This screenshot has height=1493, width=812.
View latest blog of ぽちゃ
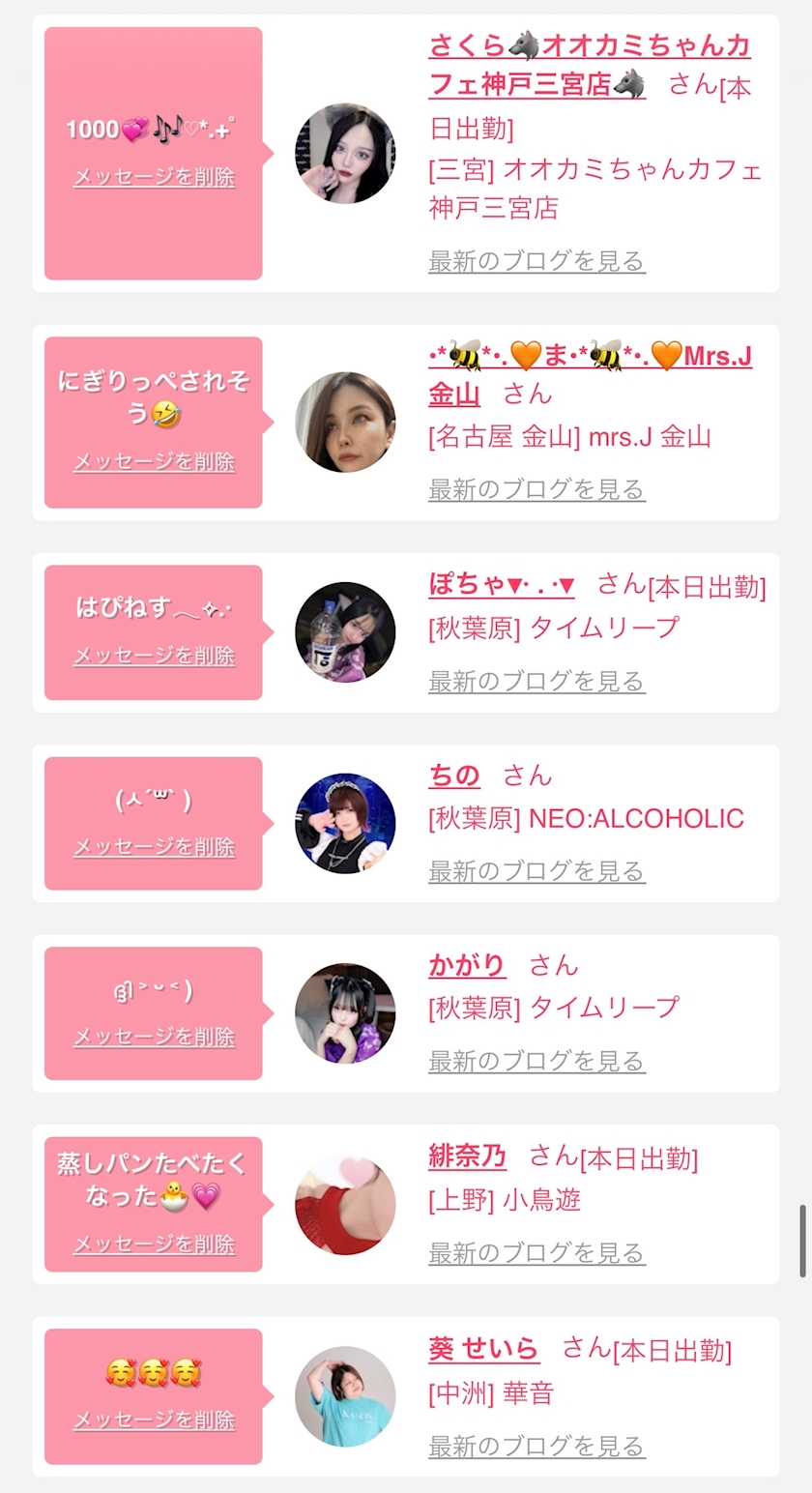tap(536, 682)
